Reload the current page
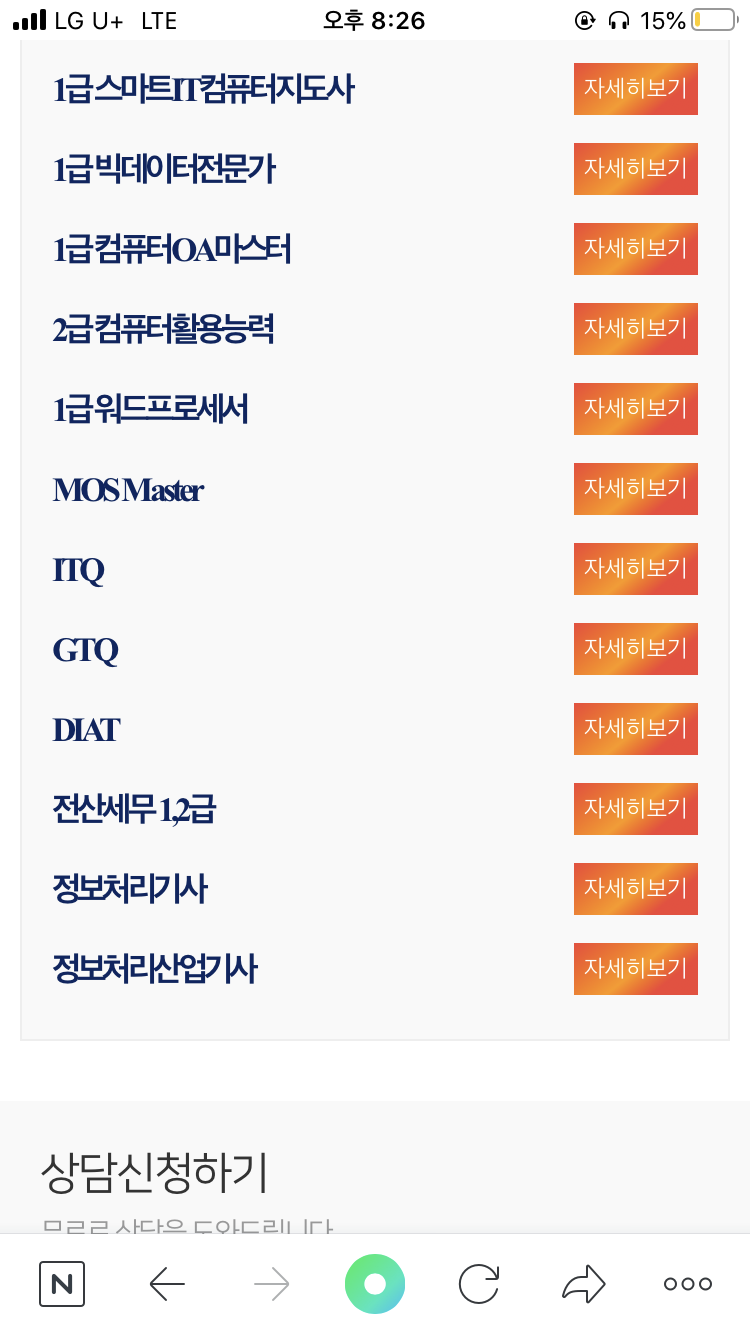Image resolution: width=750 pixels, height=1334 pixels. [x=479, y=1284]
